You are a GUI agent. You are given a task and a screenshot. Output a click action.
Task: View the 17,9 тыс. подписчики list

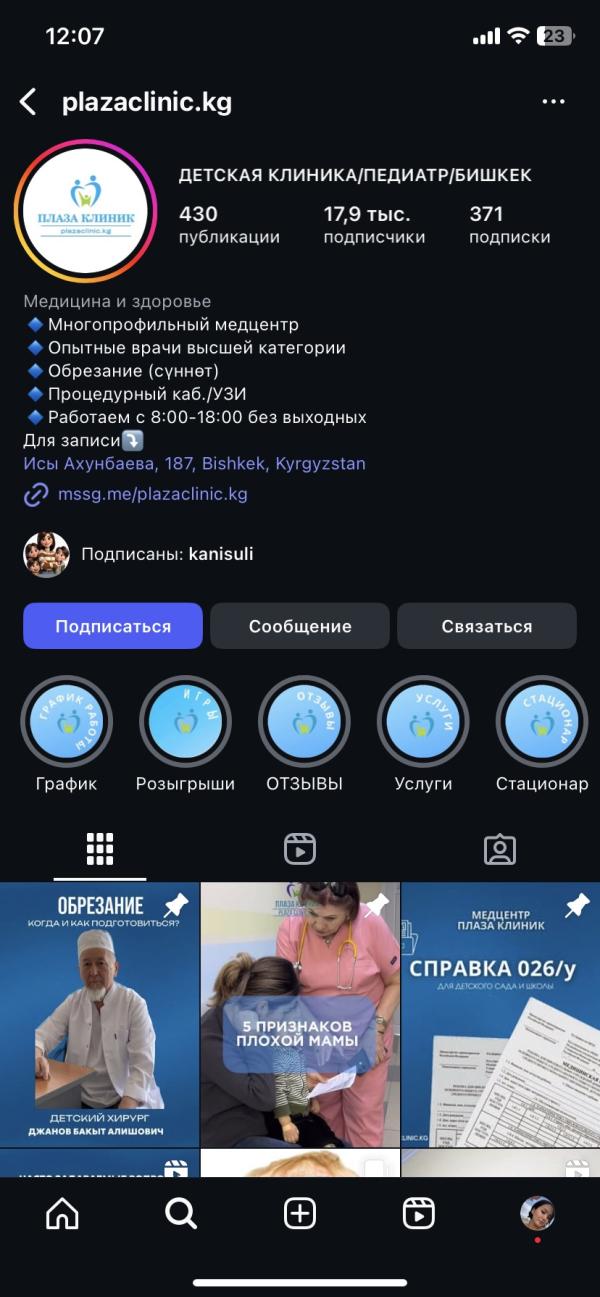point(374,225)
